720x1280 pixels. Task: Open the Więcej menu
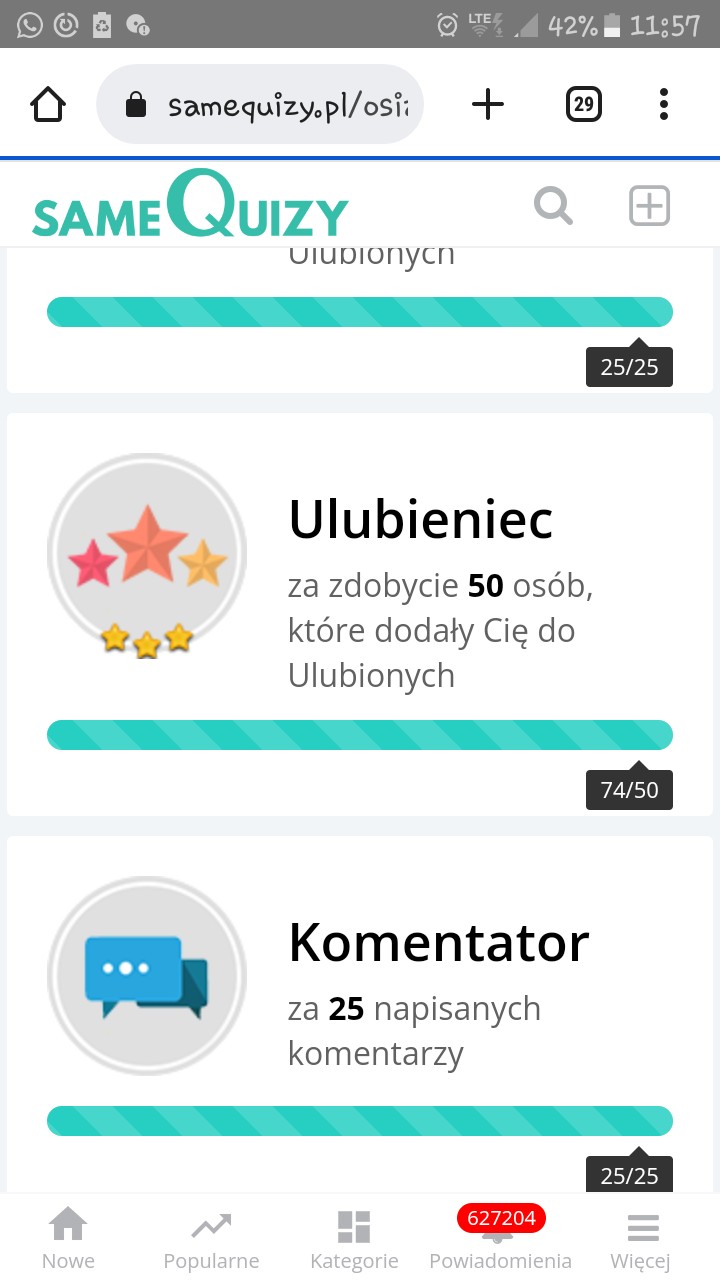coord(641,1238)
